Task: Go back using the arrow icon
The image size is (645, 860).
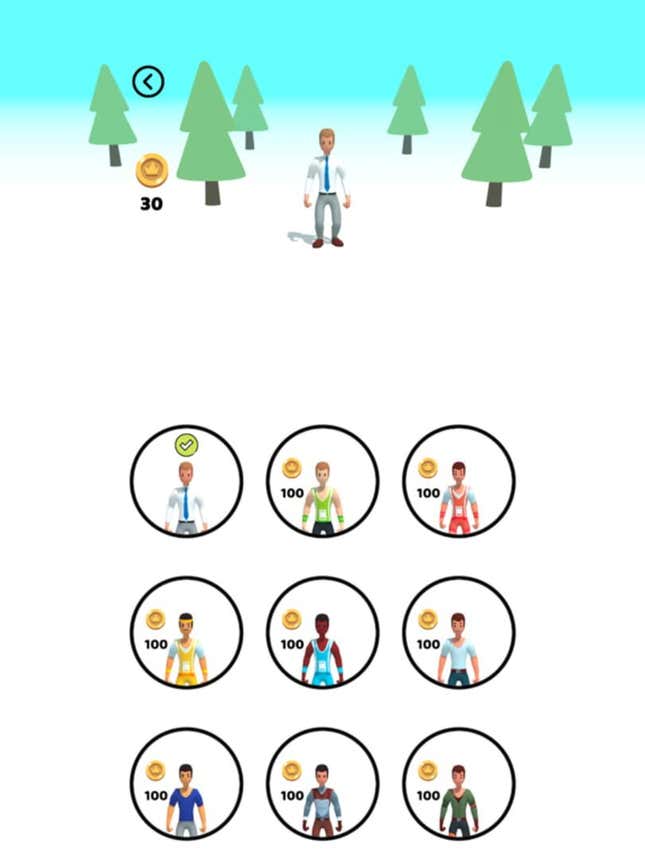Action: coord(148,82)
